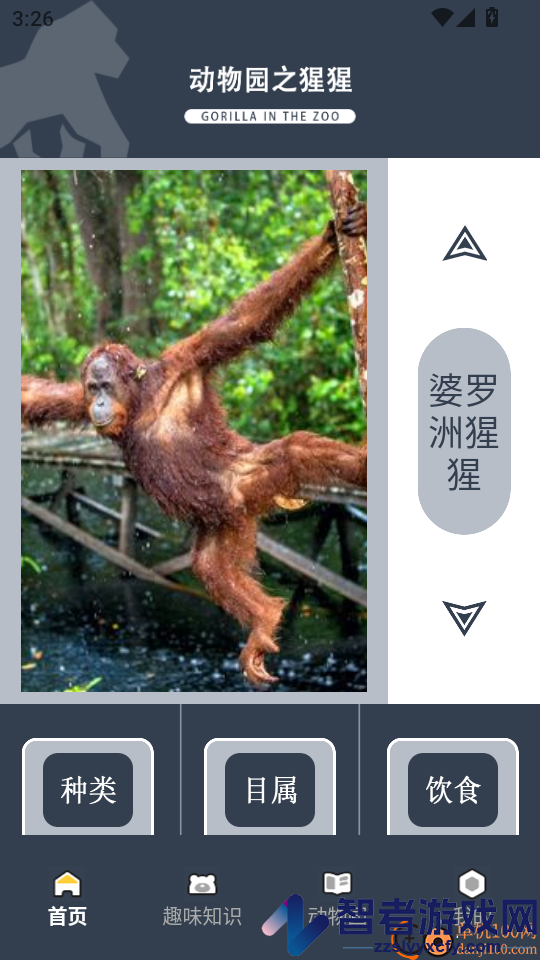Select the 婆罗洲猩猩 label button
540x960 pixels.
(x=464, y=432)
